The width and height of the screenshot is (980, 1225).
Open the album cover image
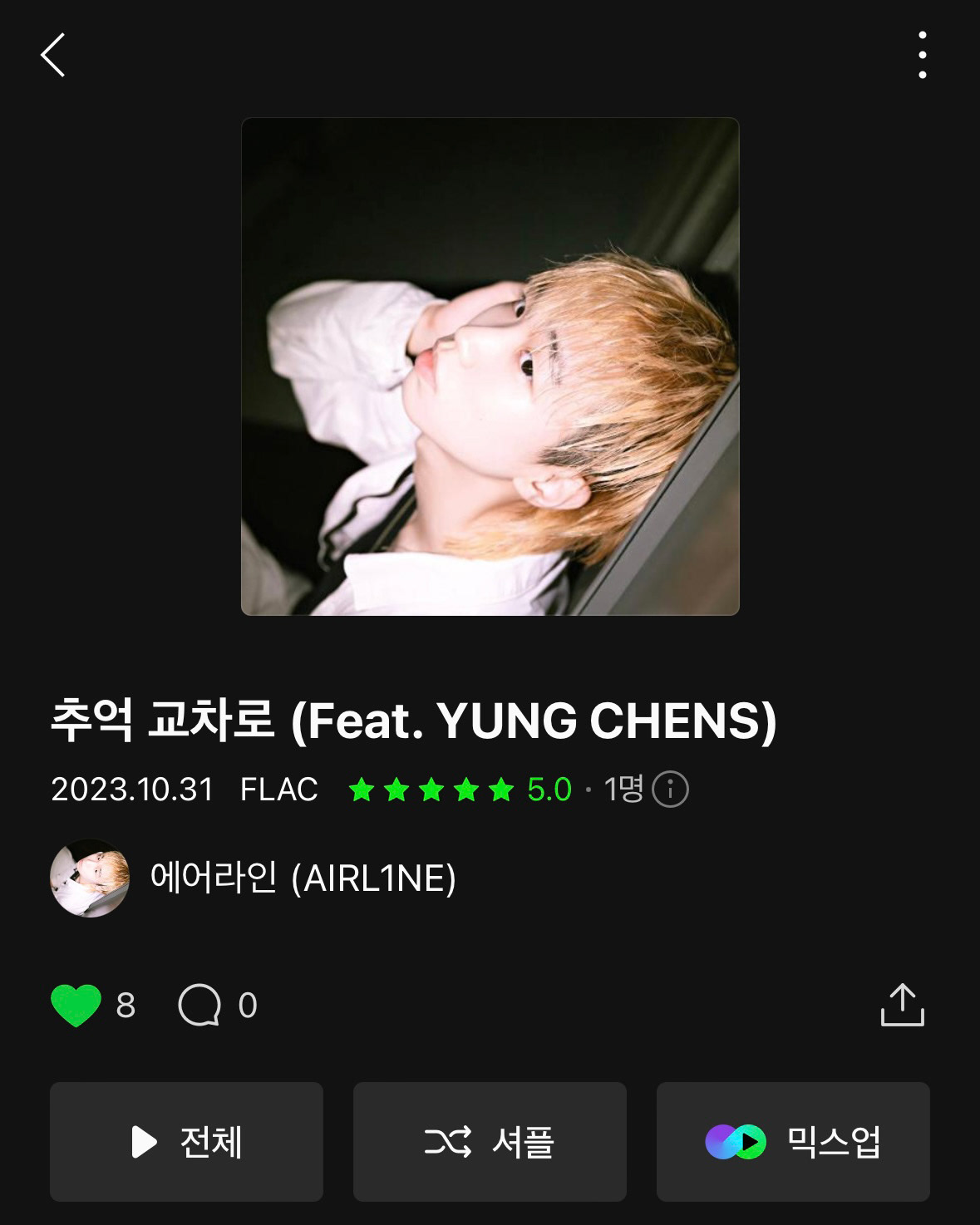[x=490, y=367]
